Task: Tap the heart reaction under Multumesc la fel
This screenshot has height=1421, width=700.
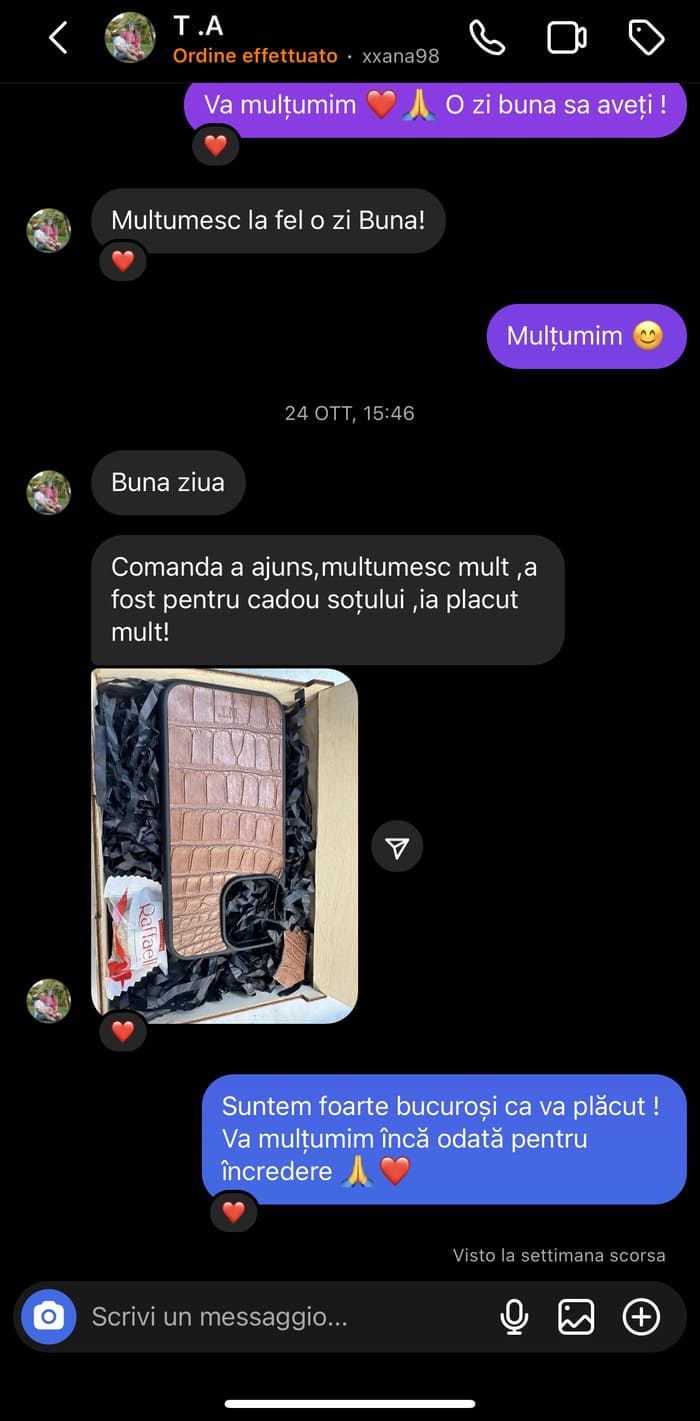Action: [x=123, y=261]
